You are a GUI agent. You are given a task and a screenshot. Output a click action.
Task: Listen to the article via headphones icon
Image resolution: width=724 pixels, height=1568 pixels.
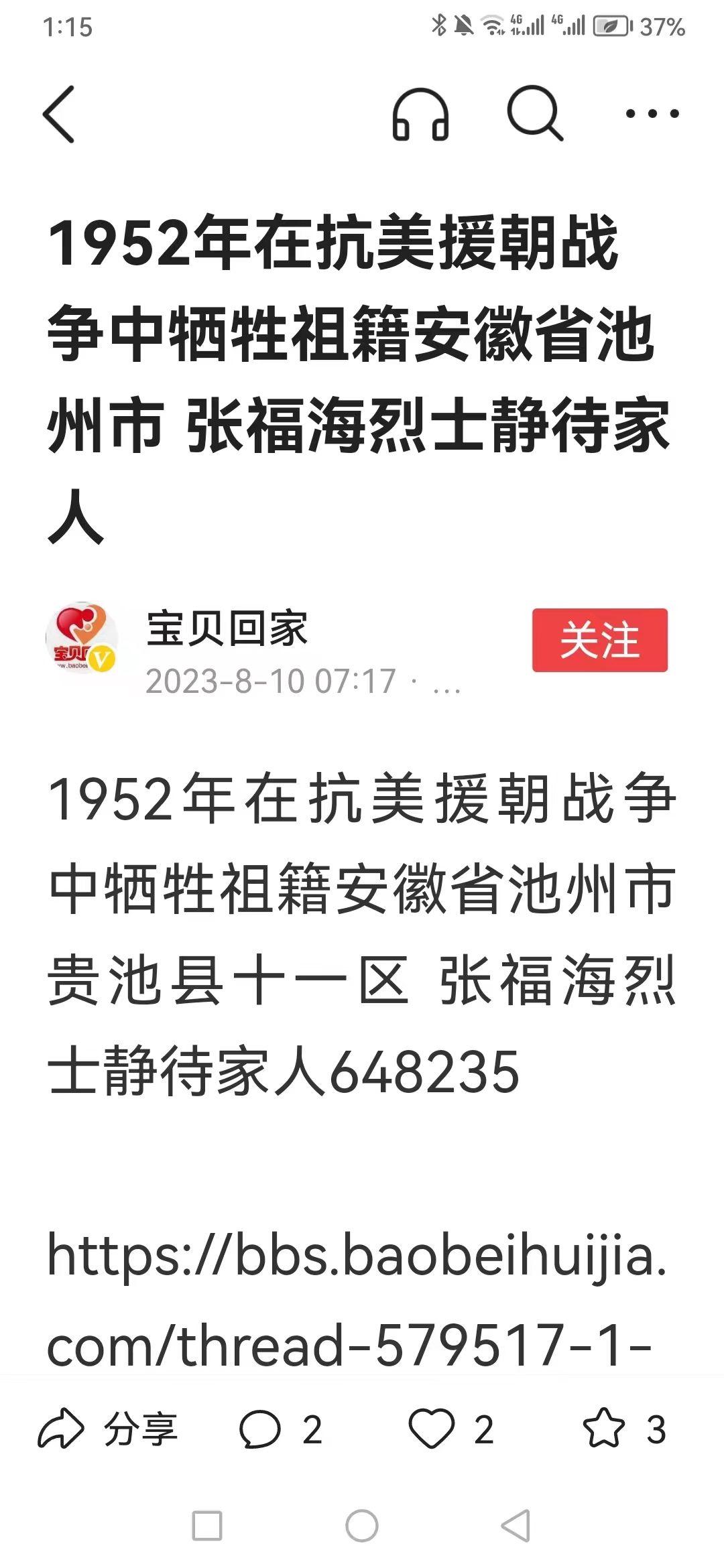click(x=420, y=114)
